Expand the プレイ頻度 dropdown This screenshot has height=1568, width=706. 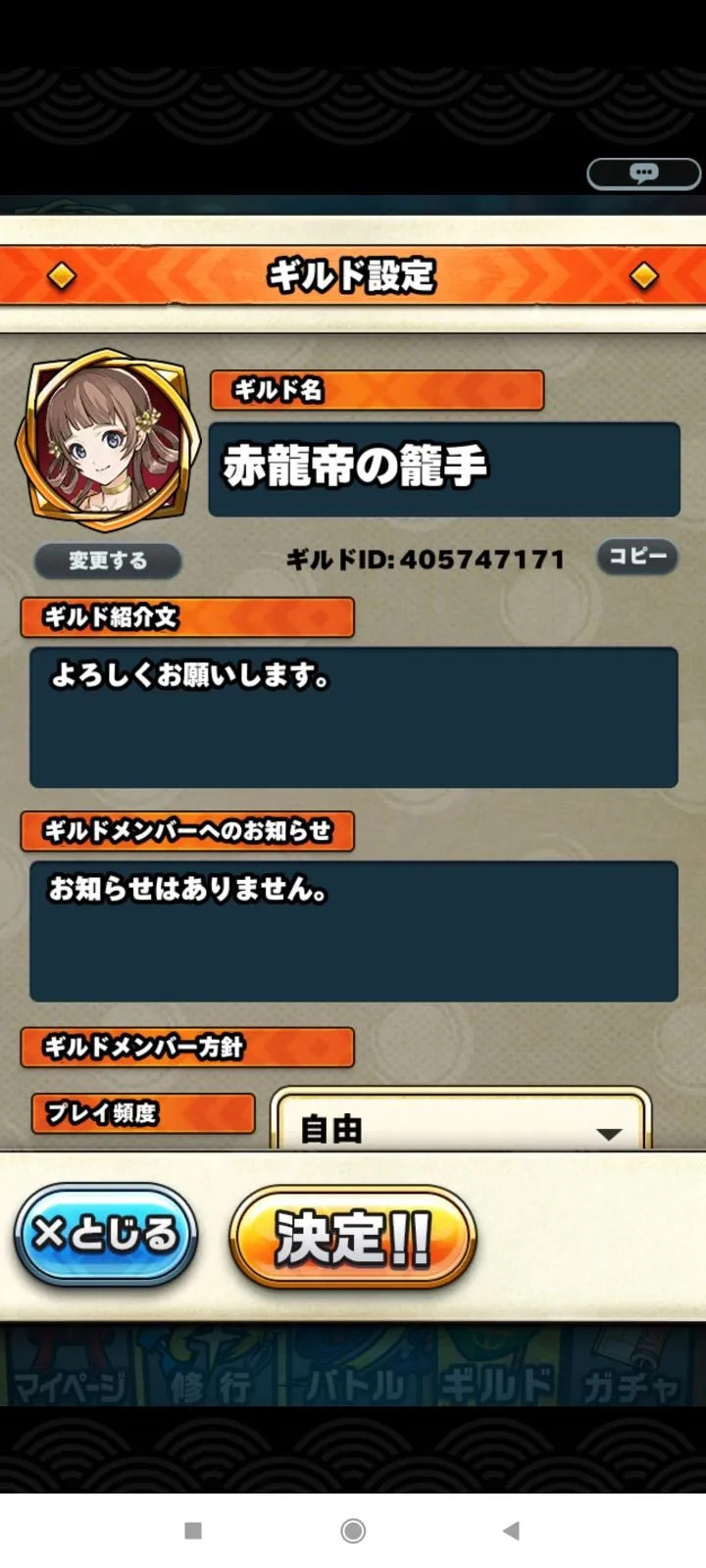(x=461, y=1127)
